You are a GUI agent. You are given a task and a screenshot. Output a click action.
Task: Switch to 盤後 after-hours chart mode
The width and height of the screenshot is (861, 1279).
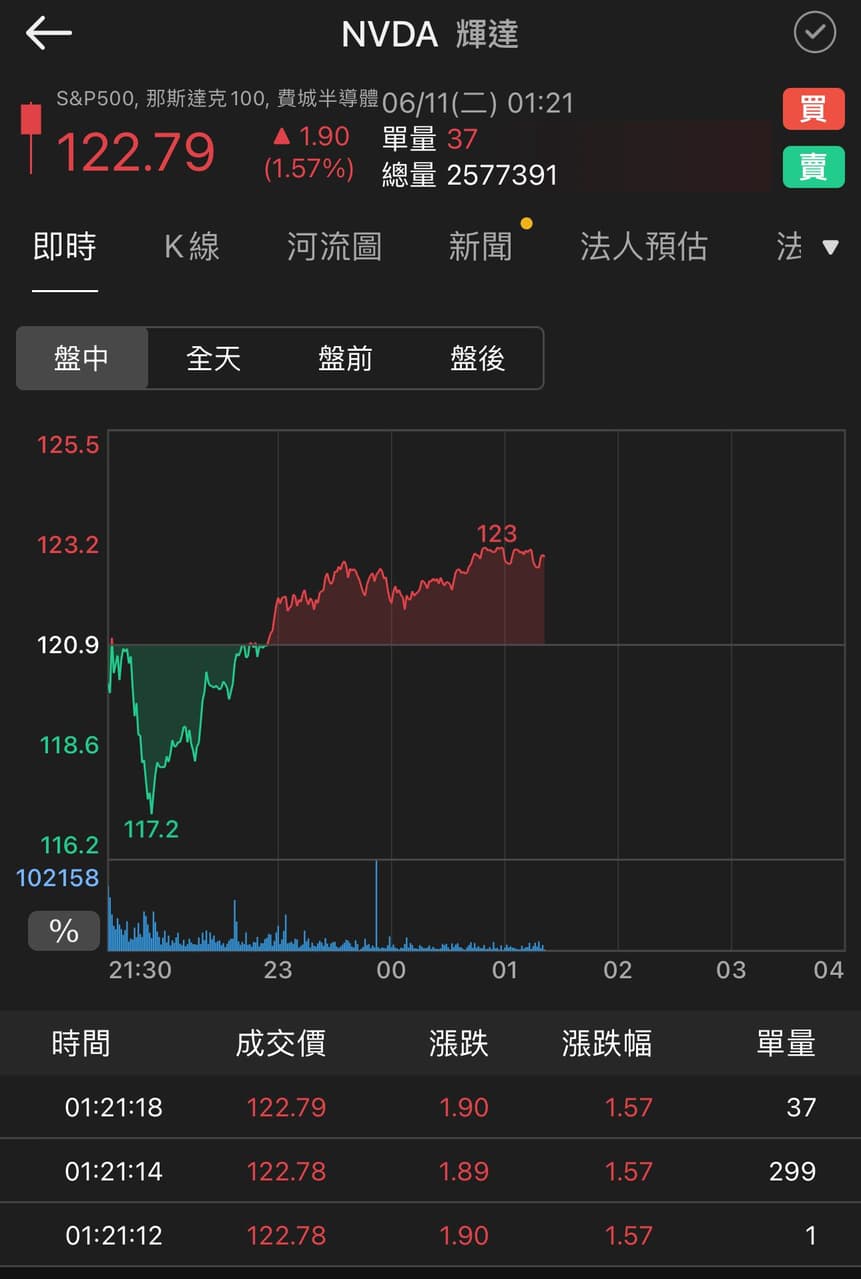coord(477,358)
